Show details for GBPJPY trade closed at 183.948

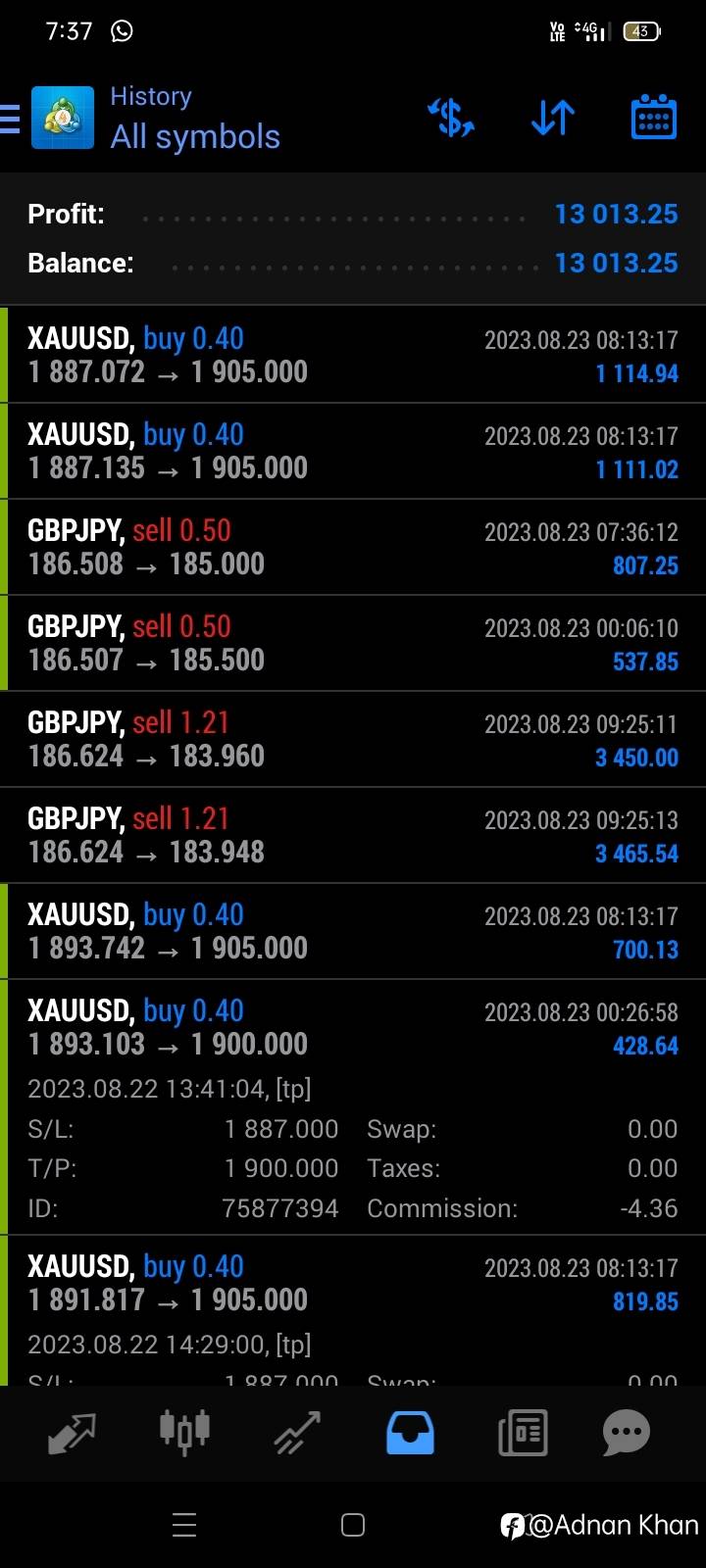(x=353, y=835)
